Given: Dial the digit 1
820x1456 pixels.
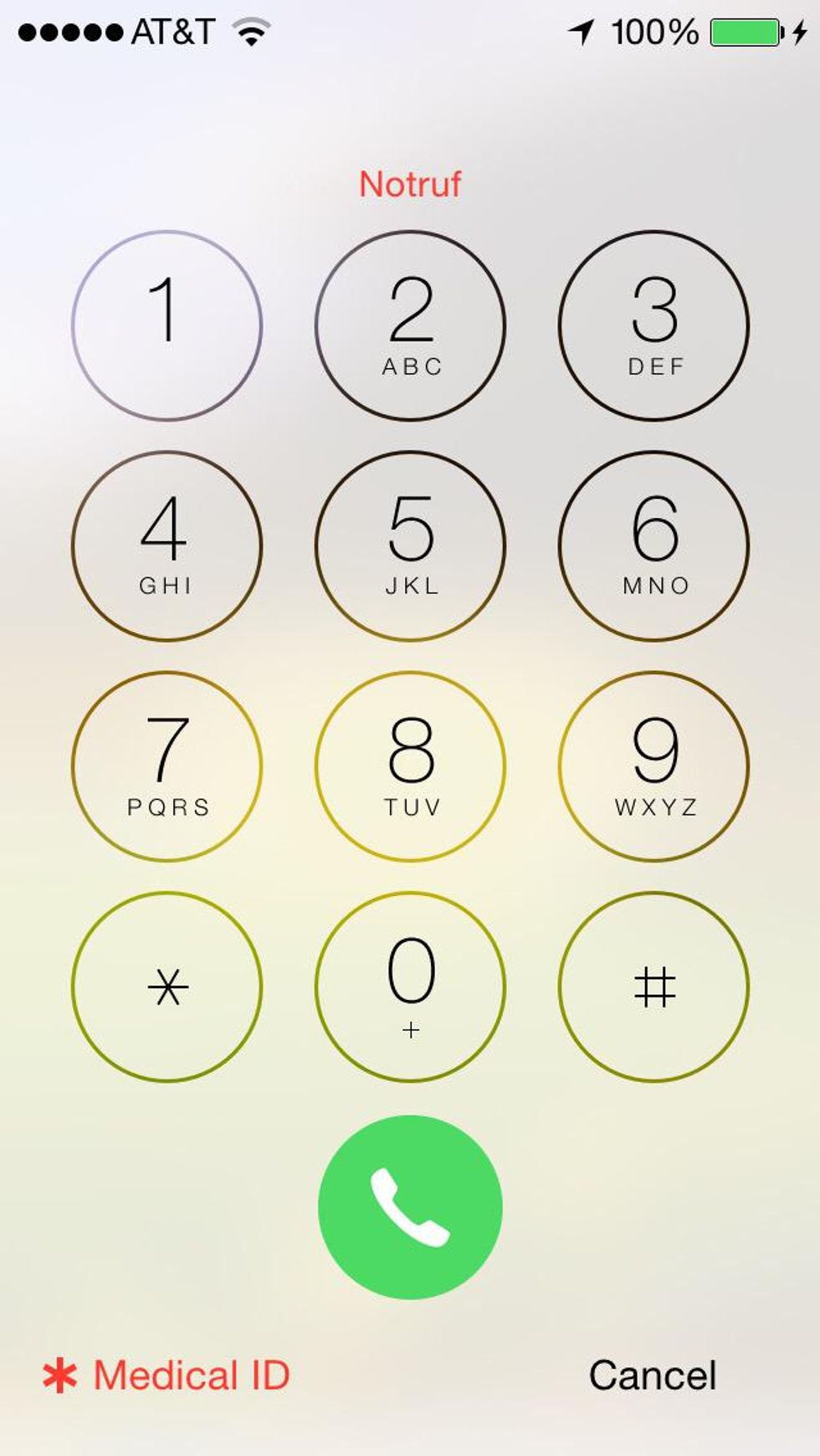Looking at the screenshot, I should (x=167, y=326).
